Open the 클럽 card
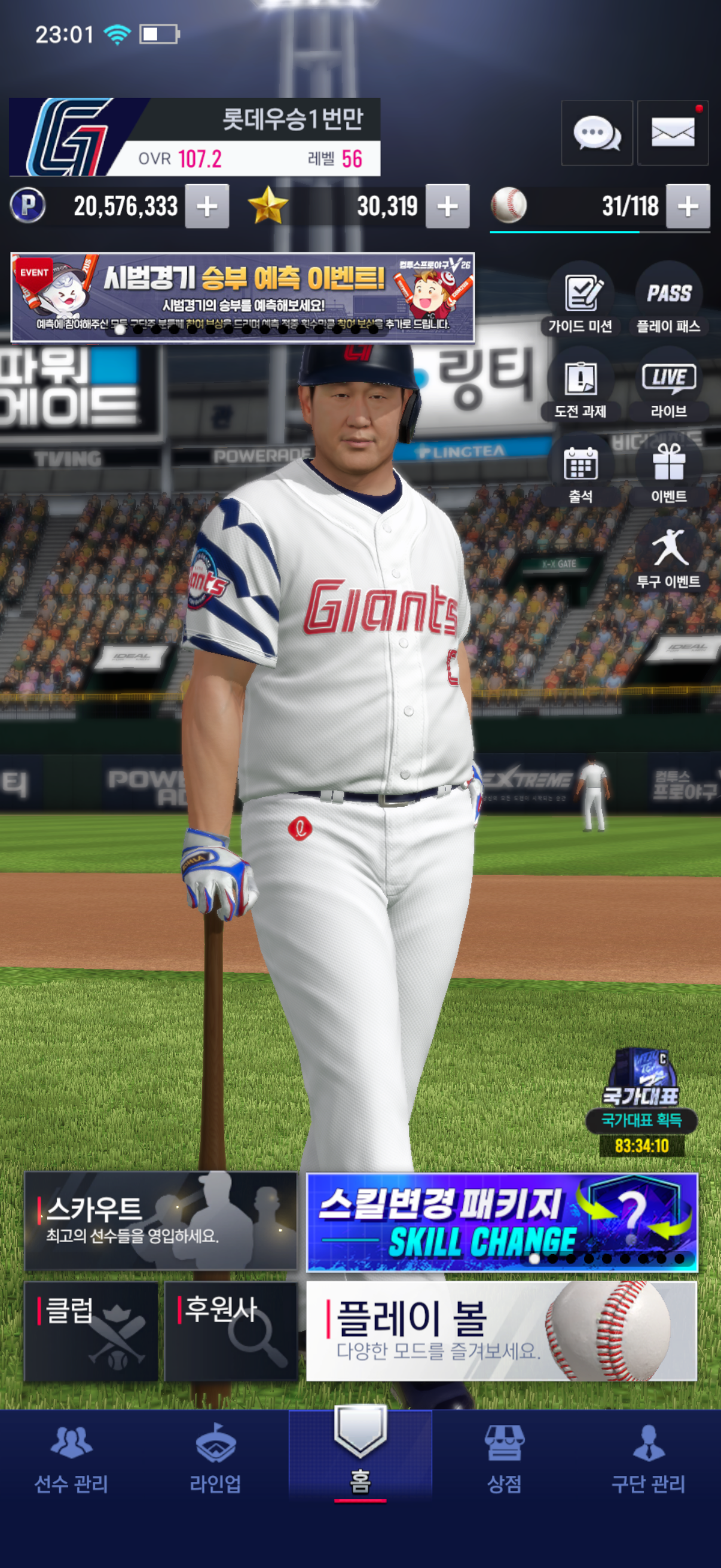The width and height of the screenshot is (721, 1568). click(91, 1331)
